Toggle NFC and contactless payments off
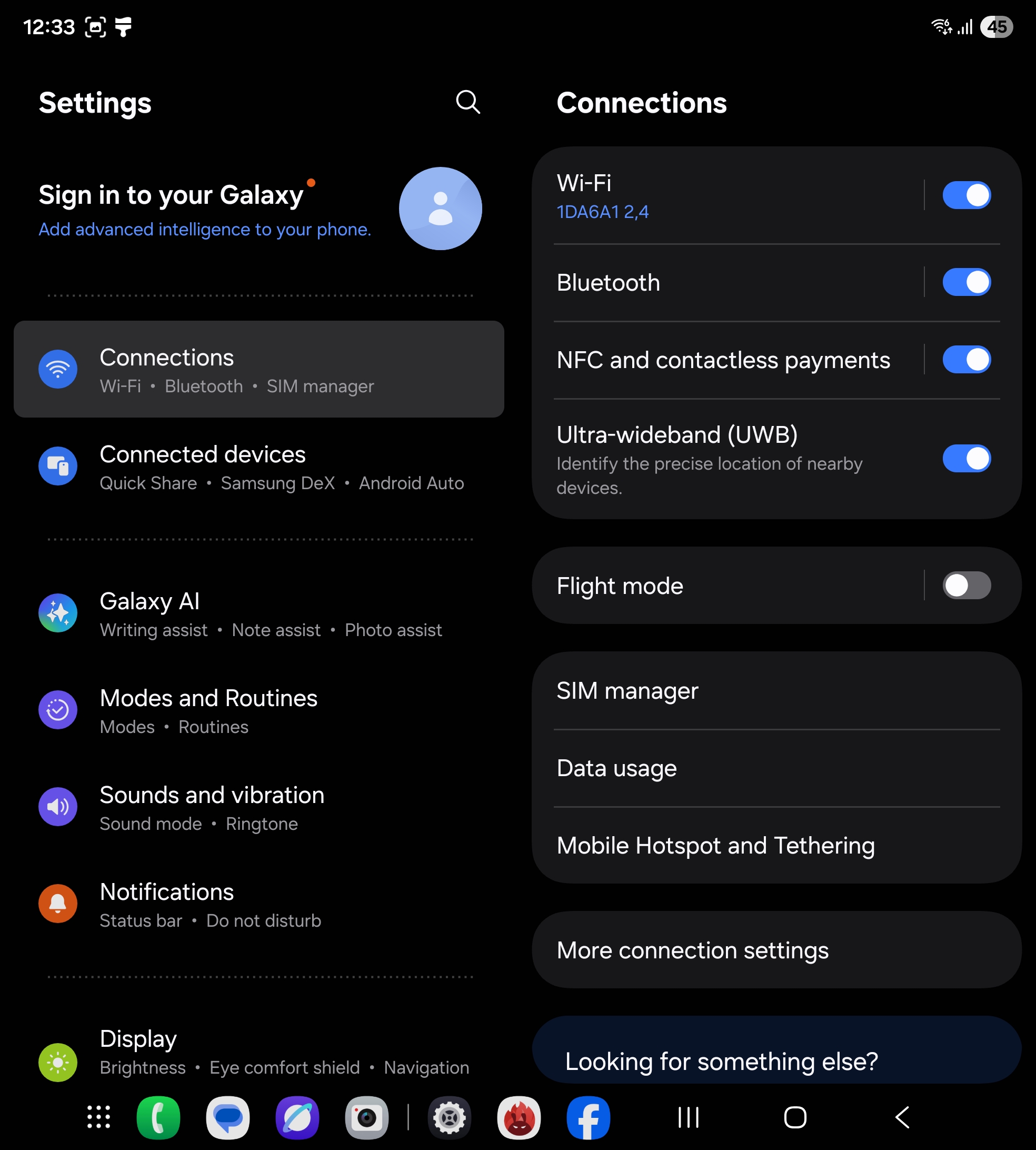This screenshot has width=1036, height=1150. 966,360
